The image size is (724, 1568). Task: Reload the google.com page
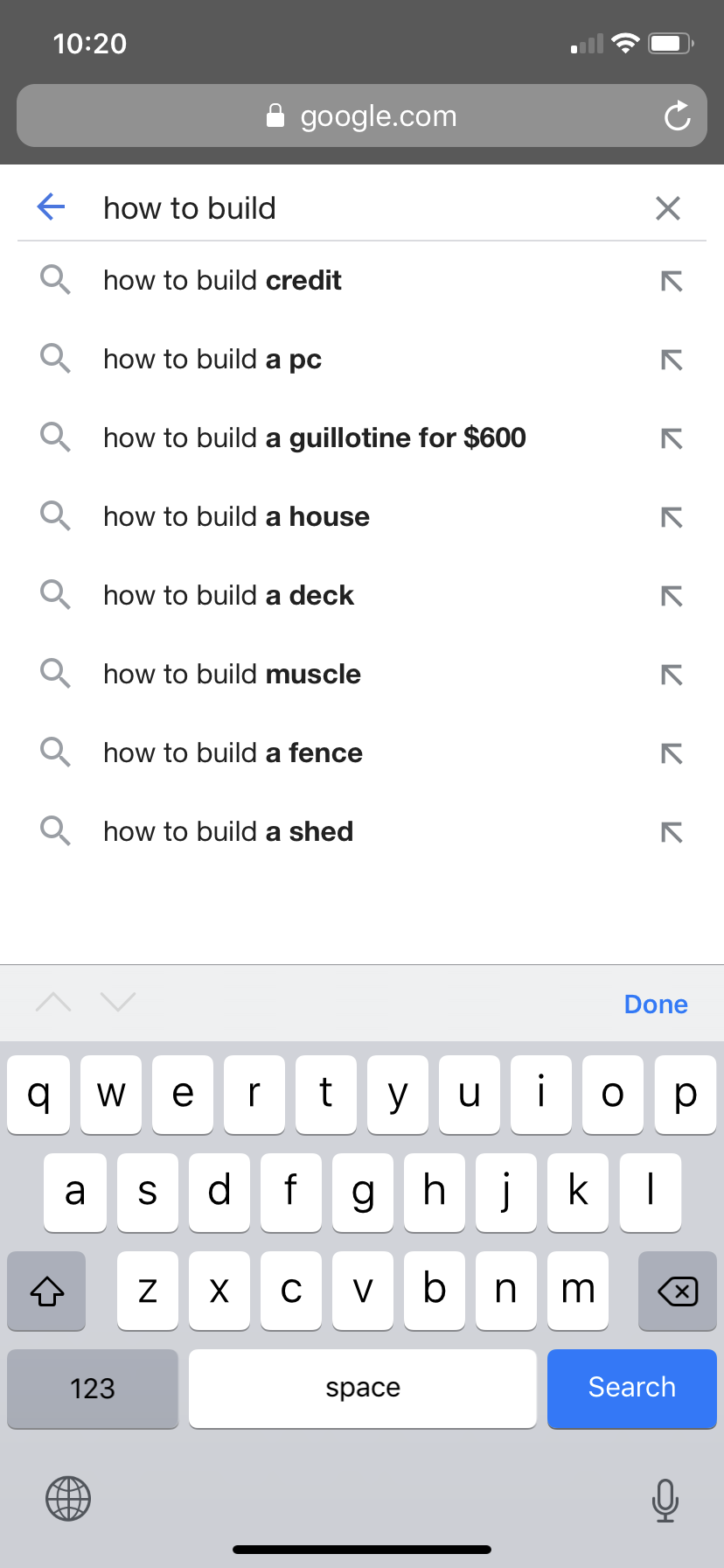[x=677, y=115]
